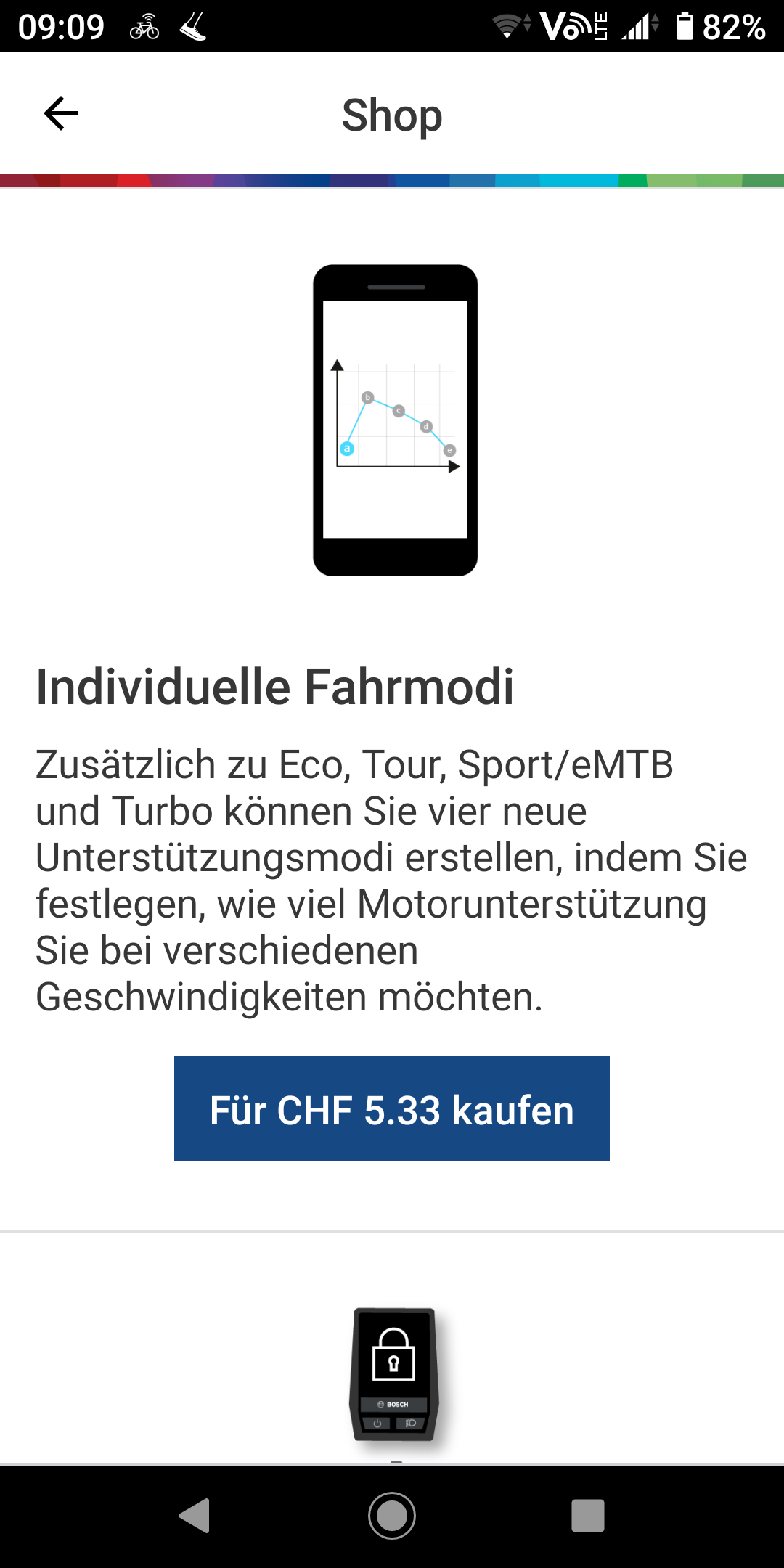
Task: Go back from the Shop screen
Action: (61, 114)
